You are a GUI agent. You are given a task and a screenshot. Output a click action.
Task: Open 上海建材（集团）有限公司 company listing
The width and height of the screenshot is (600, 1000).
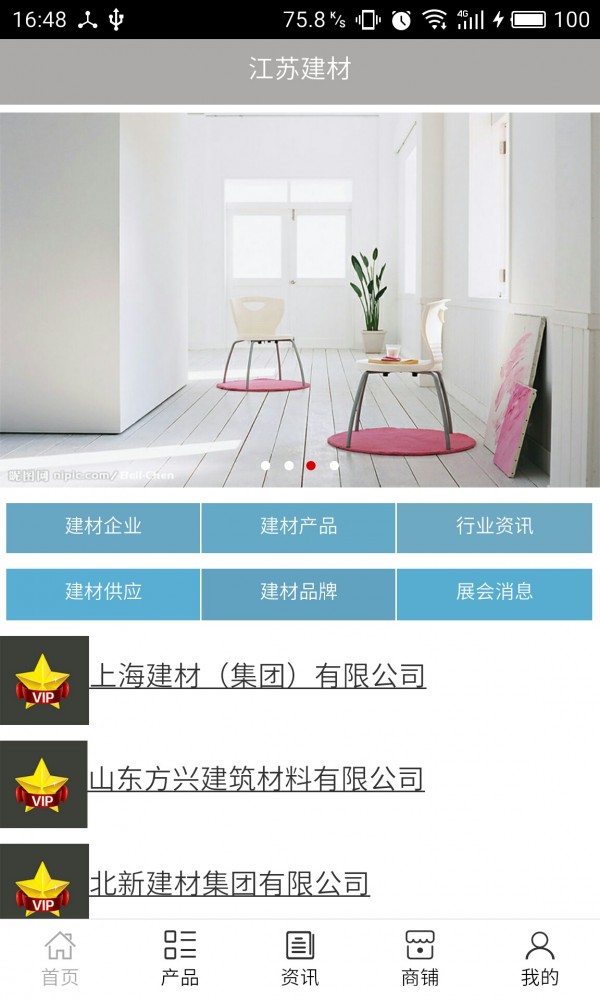258,677
